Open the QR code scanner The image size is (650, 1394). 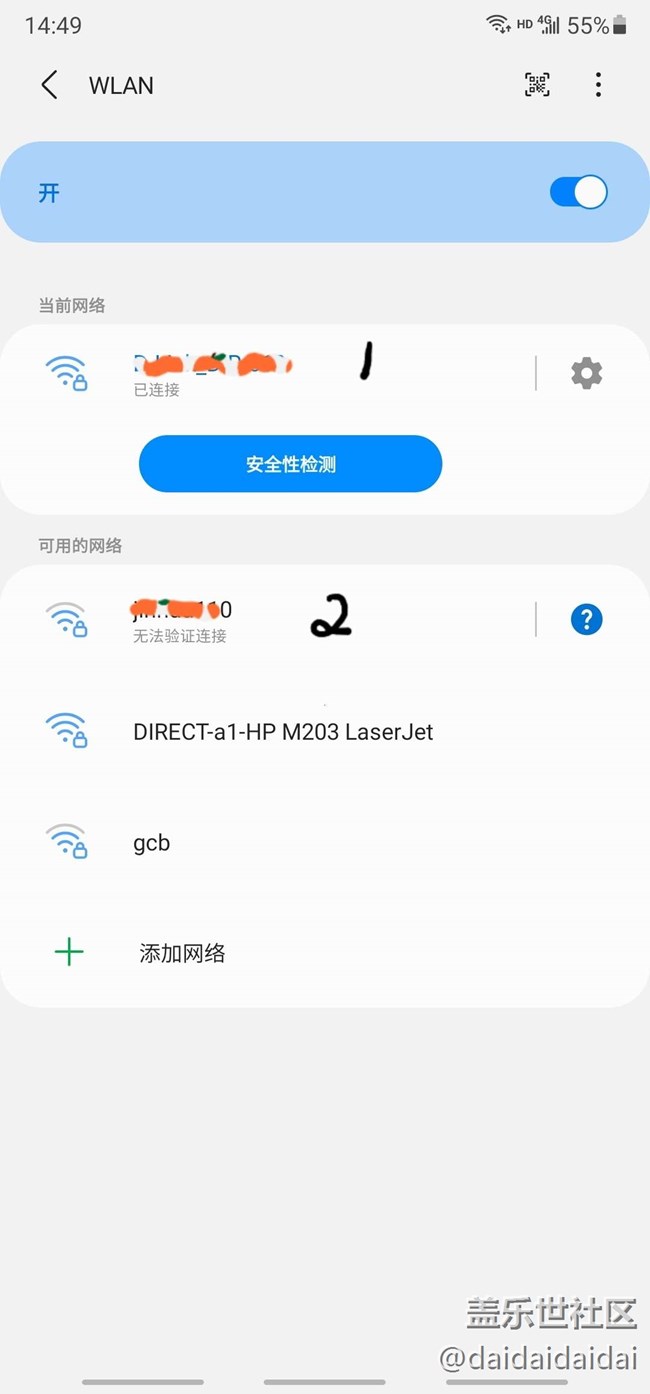537,85
